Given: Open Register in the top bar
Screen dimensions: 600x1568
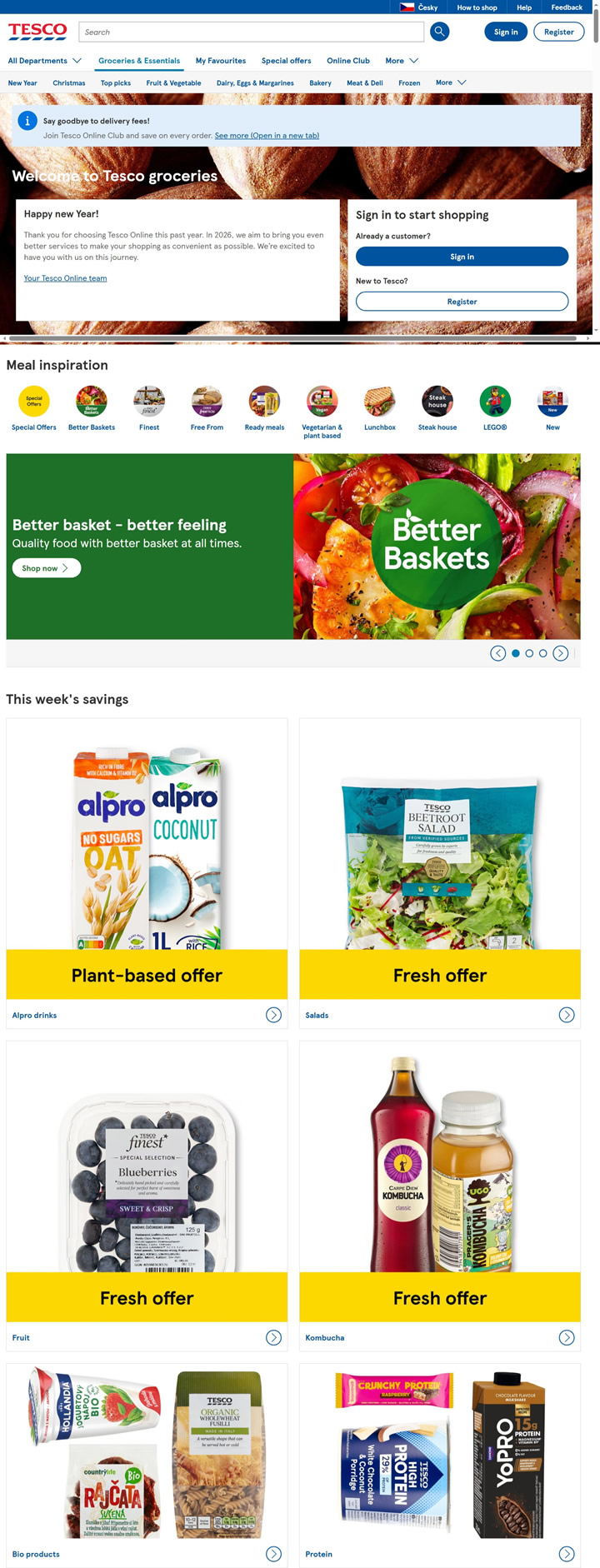Looking at the screenshot, I should pyautogui.click(x=558, y=32).
